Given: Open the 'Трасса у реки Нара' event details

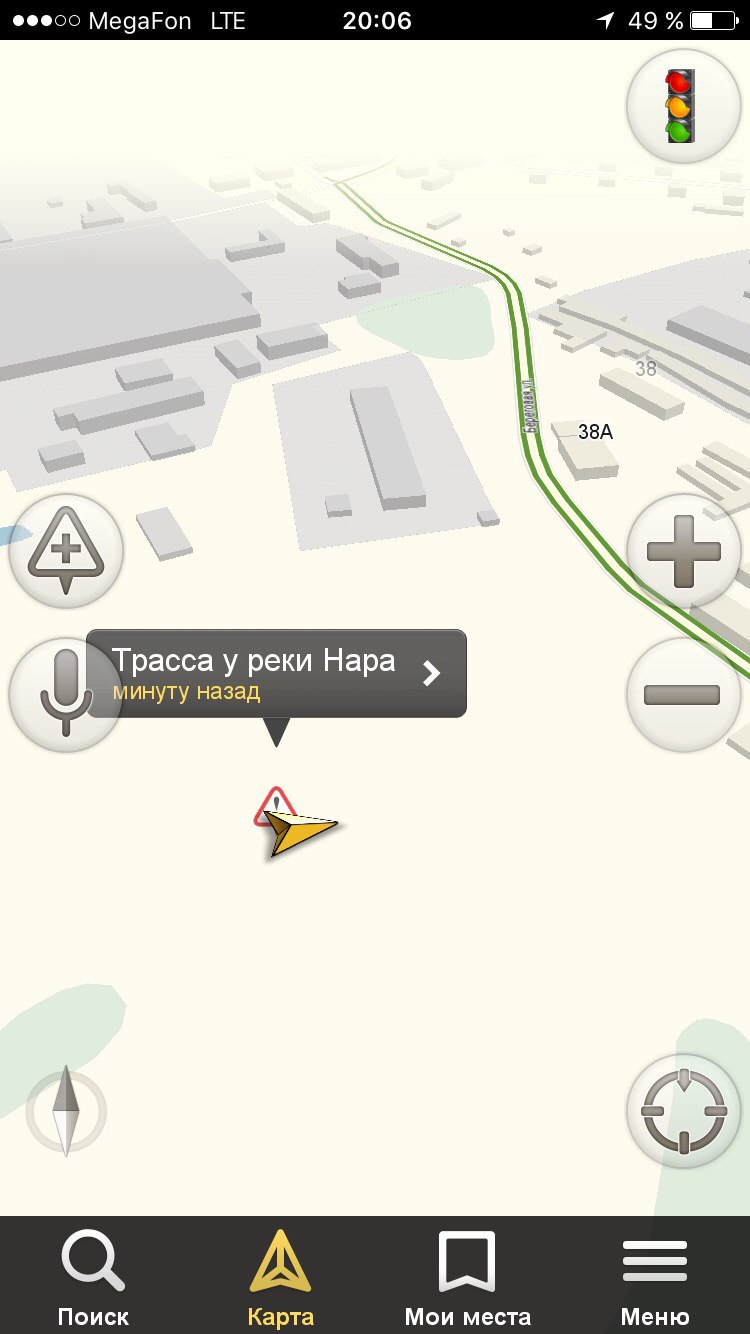Looking at the screenshot, I should (276, 673).
